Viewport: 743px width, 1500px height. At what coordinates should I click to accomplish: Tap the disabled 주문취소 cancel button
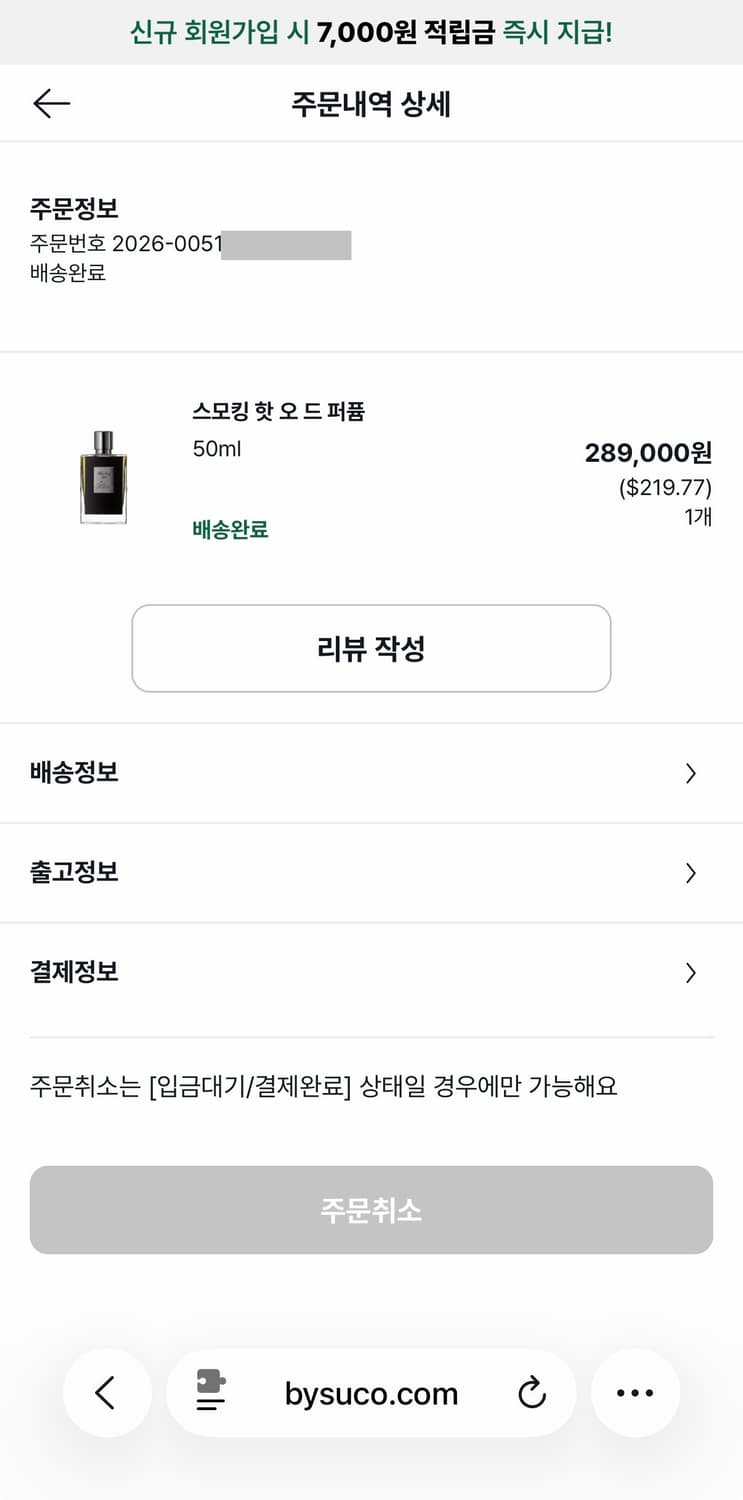[371, 1209]
